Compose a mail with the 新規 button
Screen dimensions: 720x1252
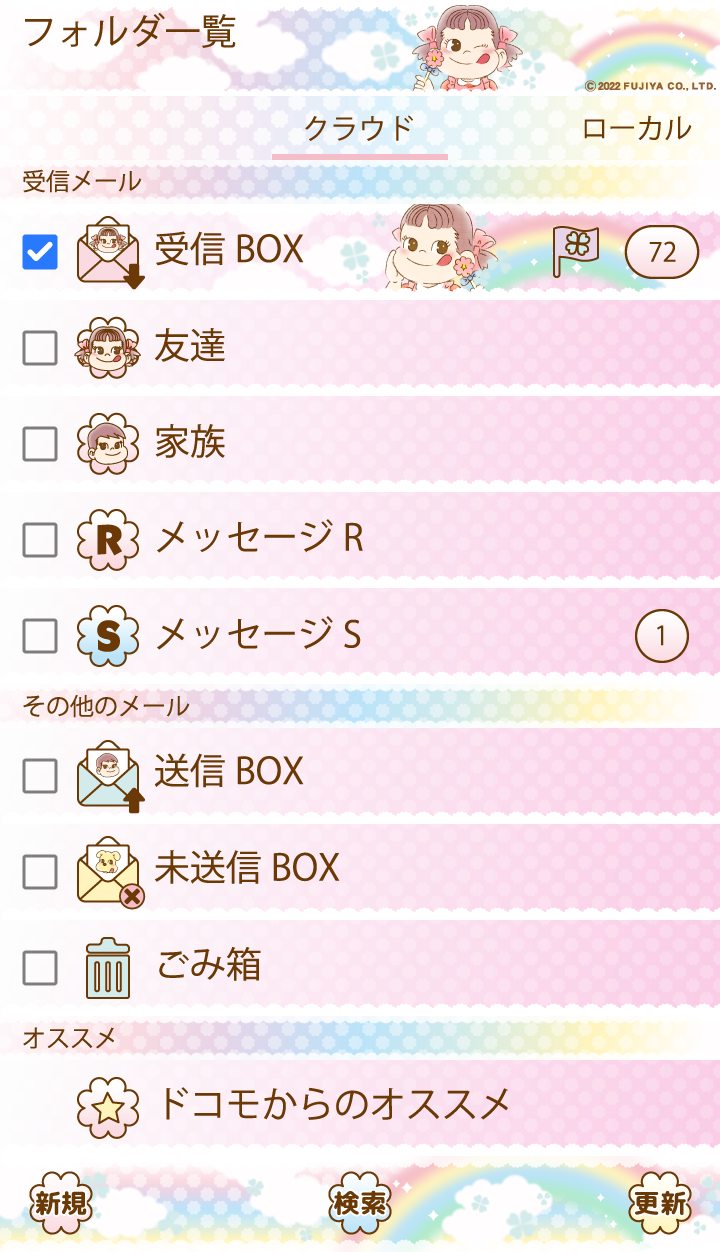(62, 1203)
